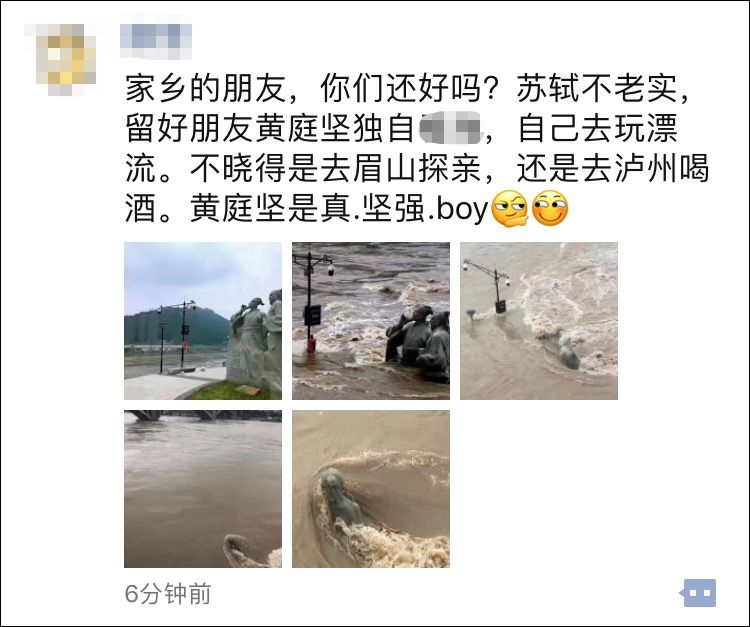Open the first photo of statues by the riverside
The image size is (750, 627).
pyautogui.click(x=203, y=321)
